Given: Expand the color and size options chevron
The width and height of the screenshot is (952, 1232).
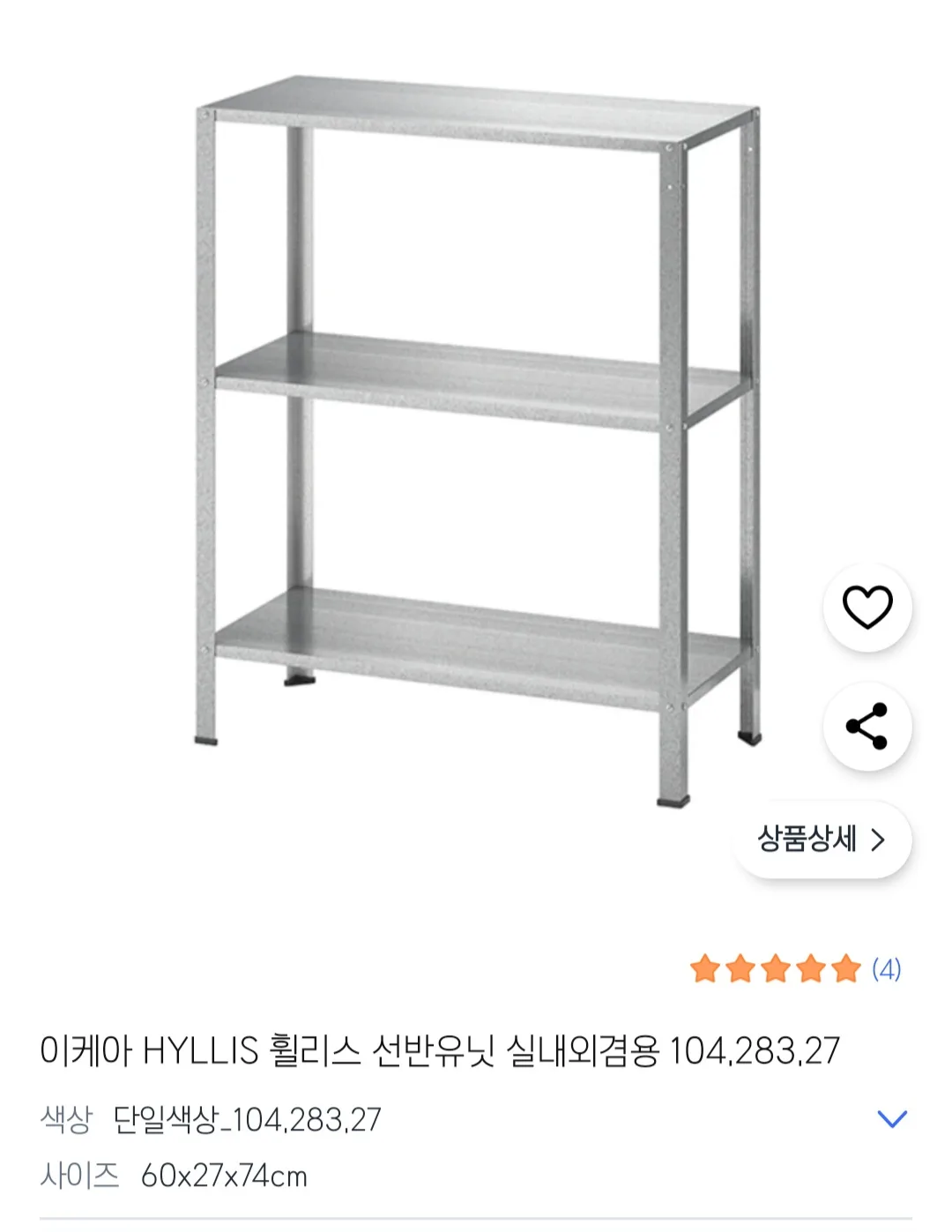Looking at the screenshot, I should click(892, 1119).
